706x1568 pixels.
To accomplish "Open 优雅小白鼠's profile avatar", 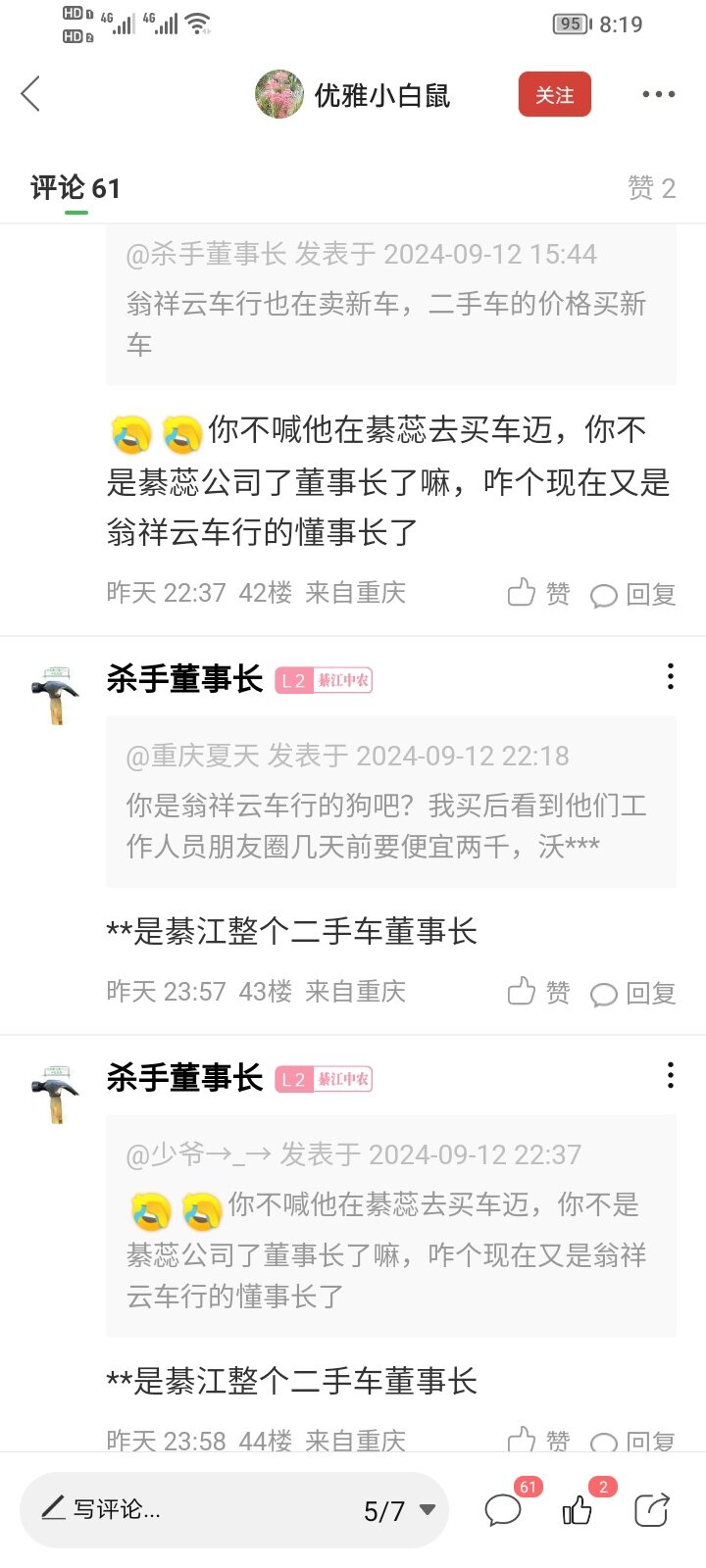I will 278,94.
